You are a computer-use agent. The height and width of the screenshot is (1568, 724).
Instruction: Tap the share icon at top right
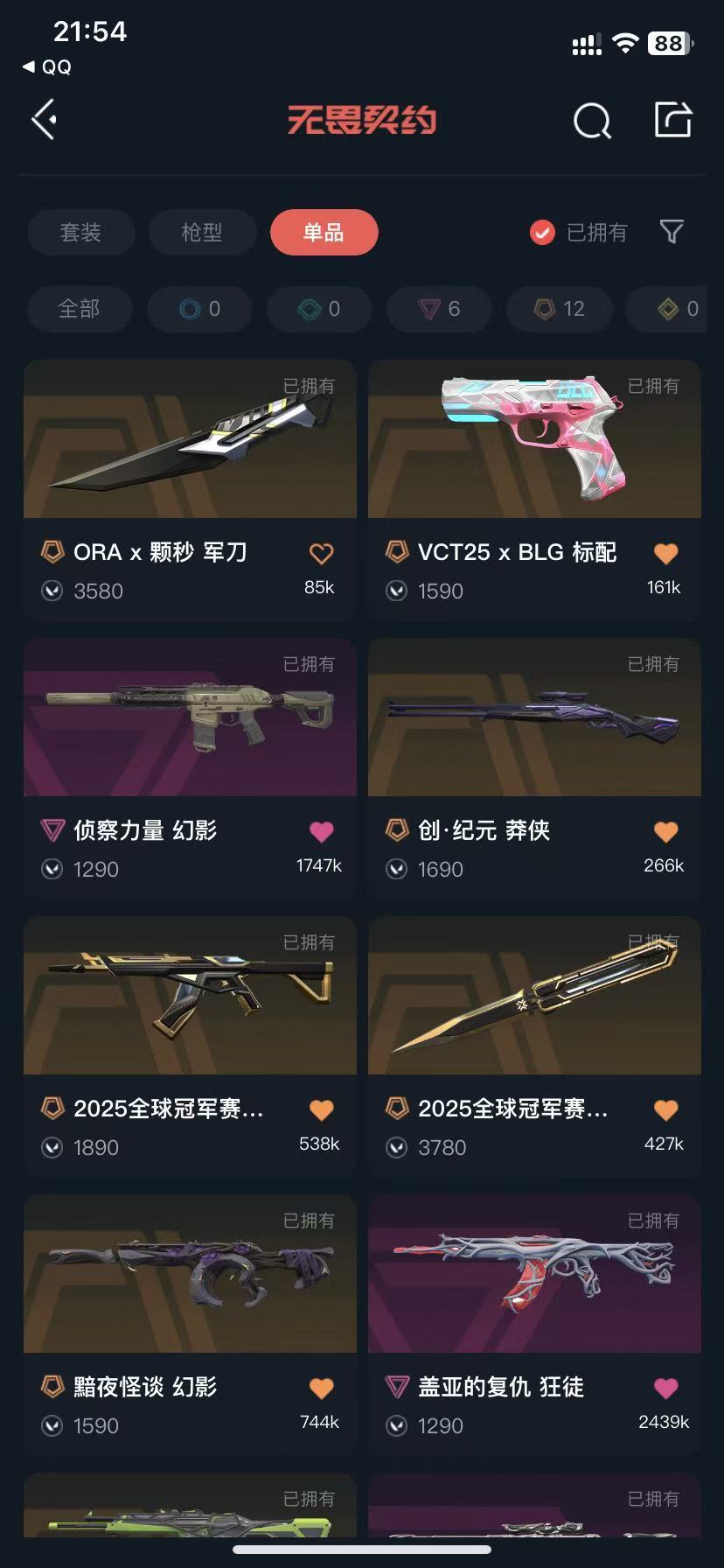point(673,120)
